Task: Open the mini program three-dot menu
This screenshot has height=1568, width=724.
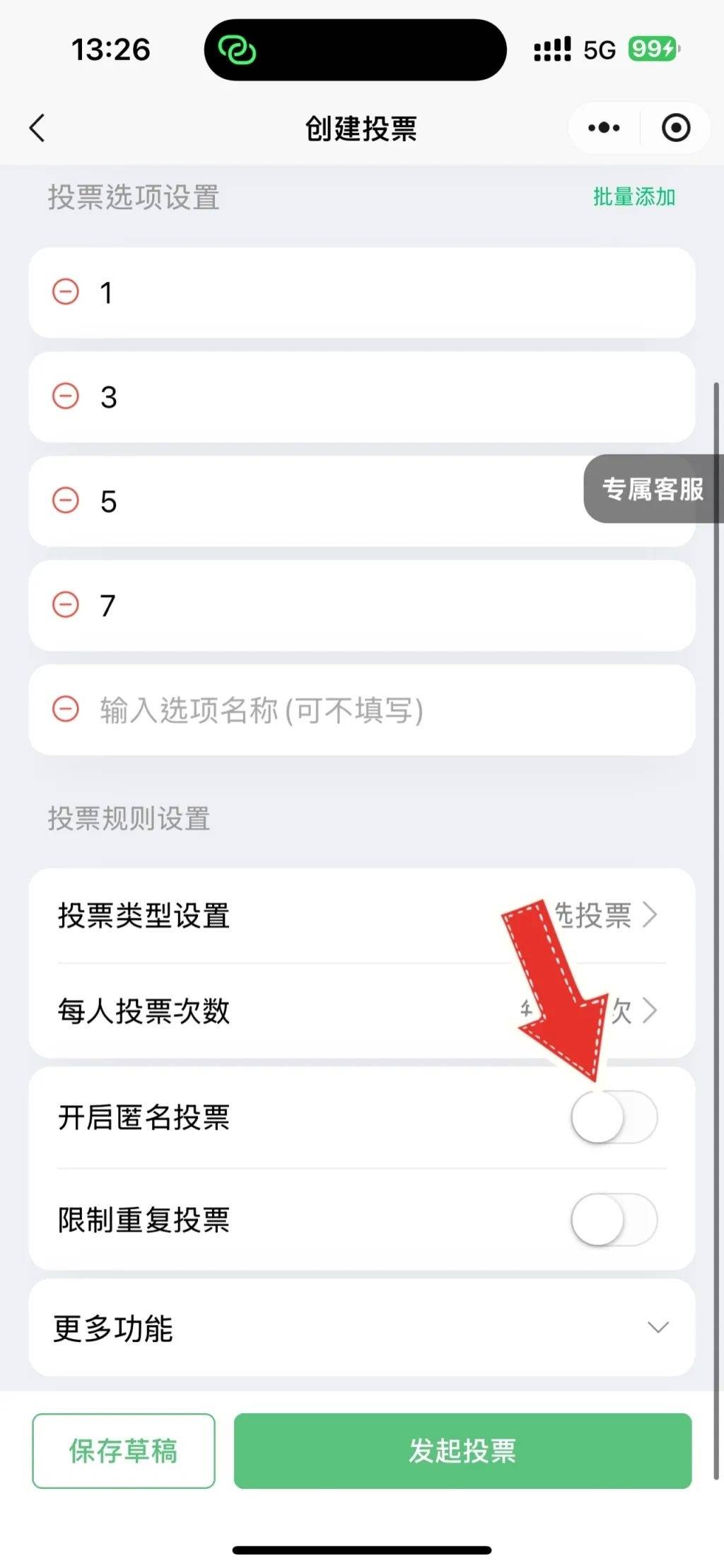Action: coord(604,128)
